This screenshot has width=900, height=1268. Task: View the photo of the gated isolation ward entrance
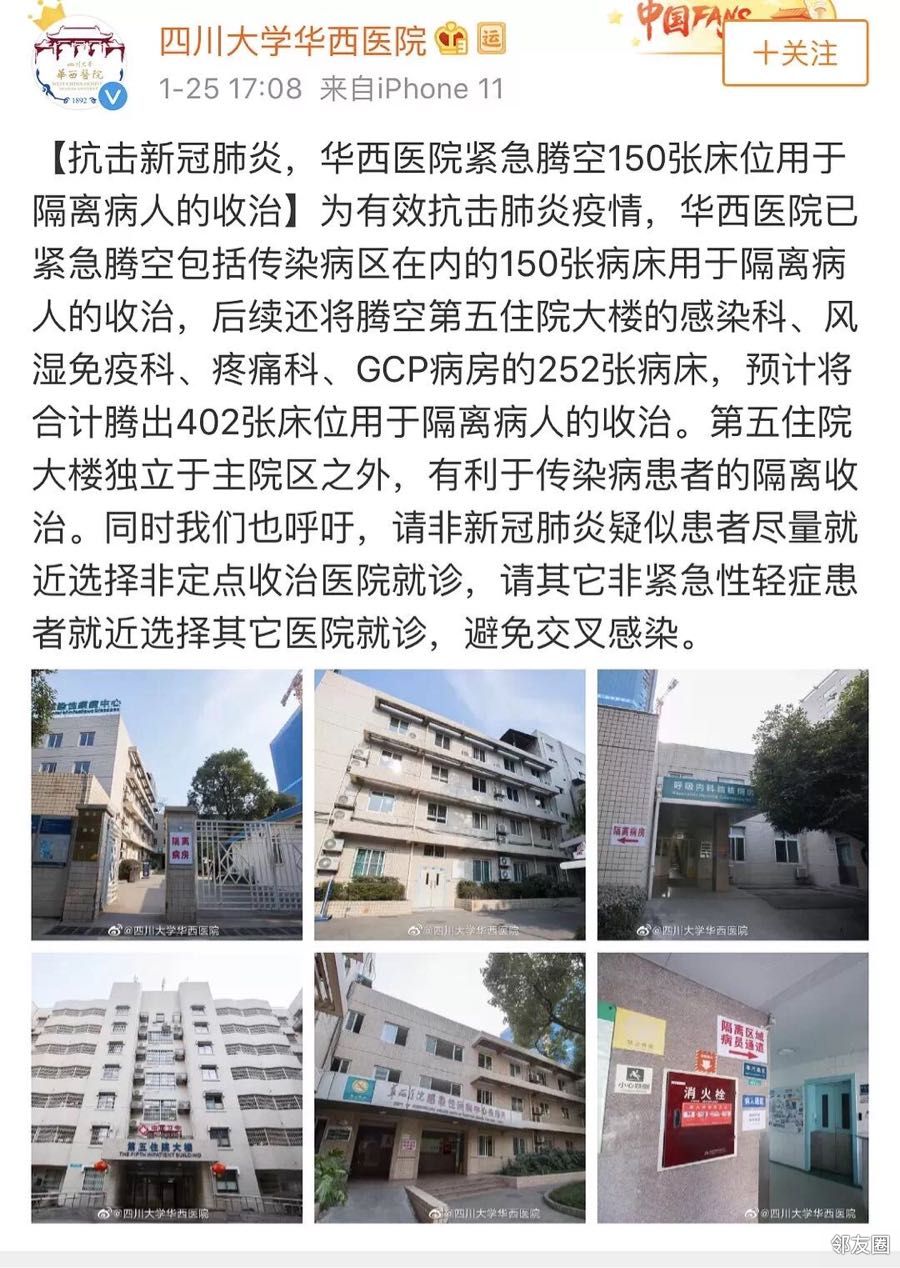coord(166,804)
